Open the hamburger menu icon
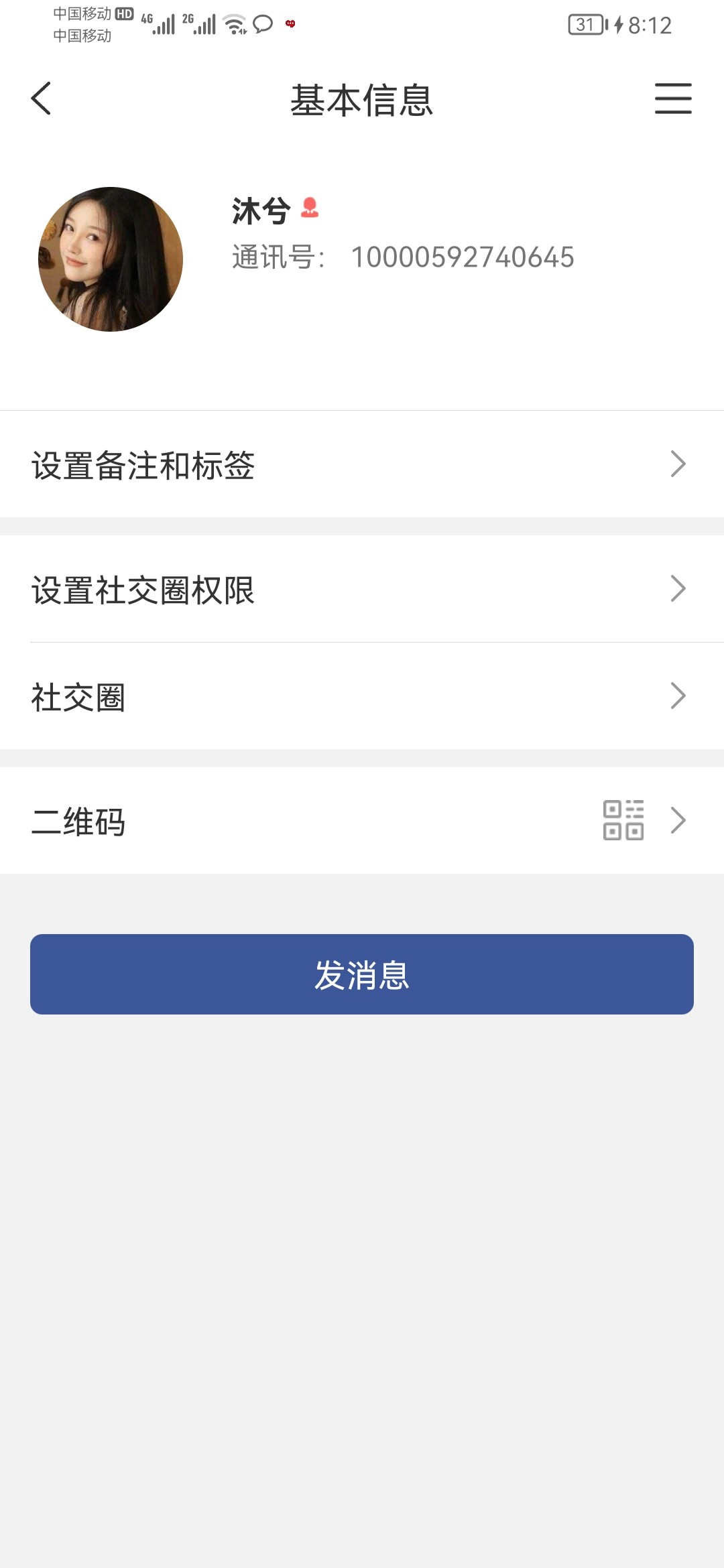Screen dimensions: 724x1568 click(x=673, y=99)
